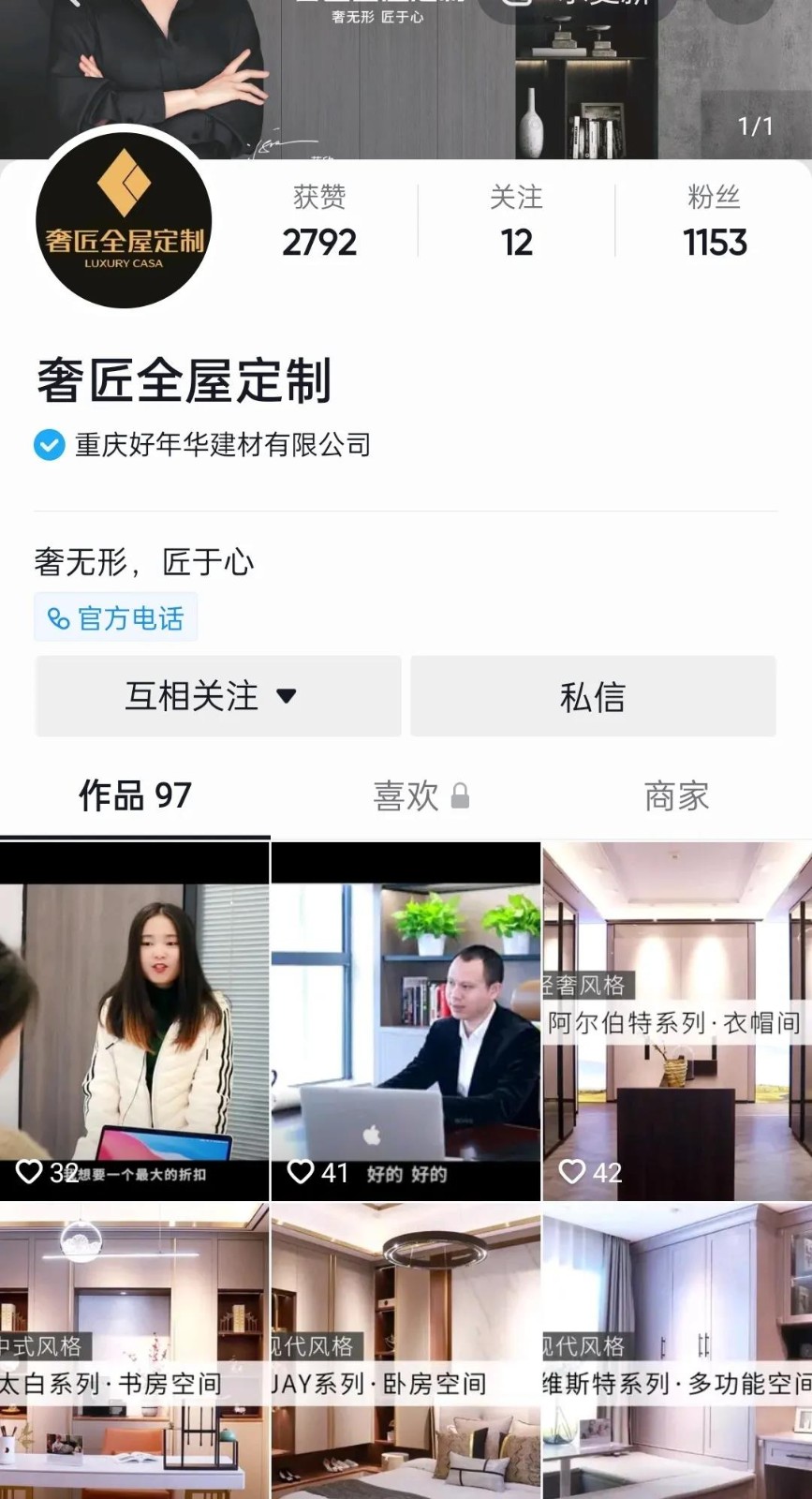Viewport: 812px width, 1499px height.
Task: Send a 私信 private message
Action: click(593, 696)
